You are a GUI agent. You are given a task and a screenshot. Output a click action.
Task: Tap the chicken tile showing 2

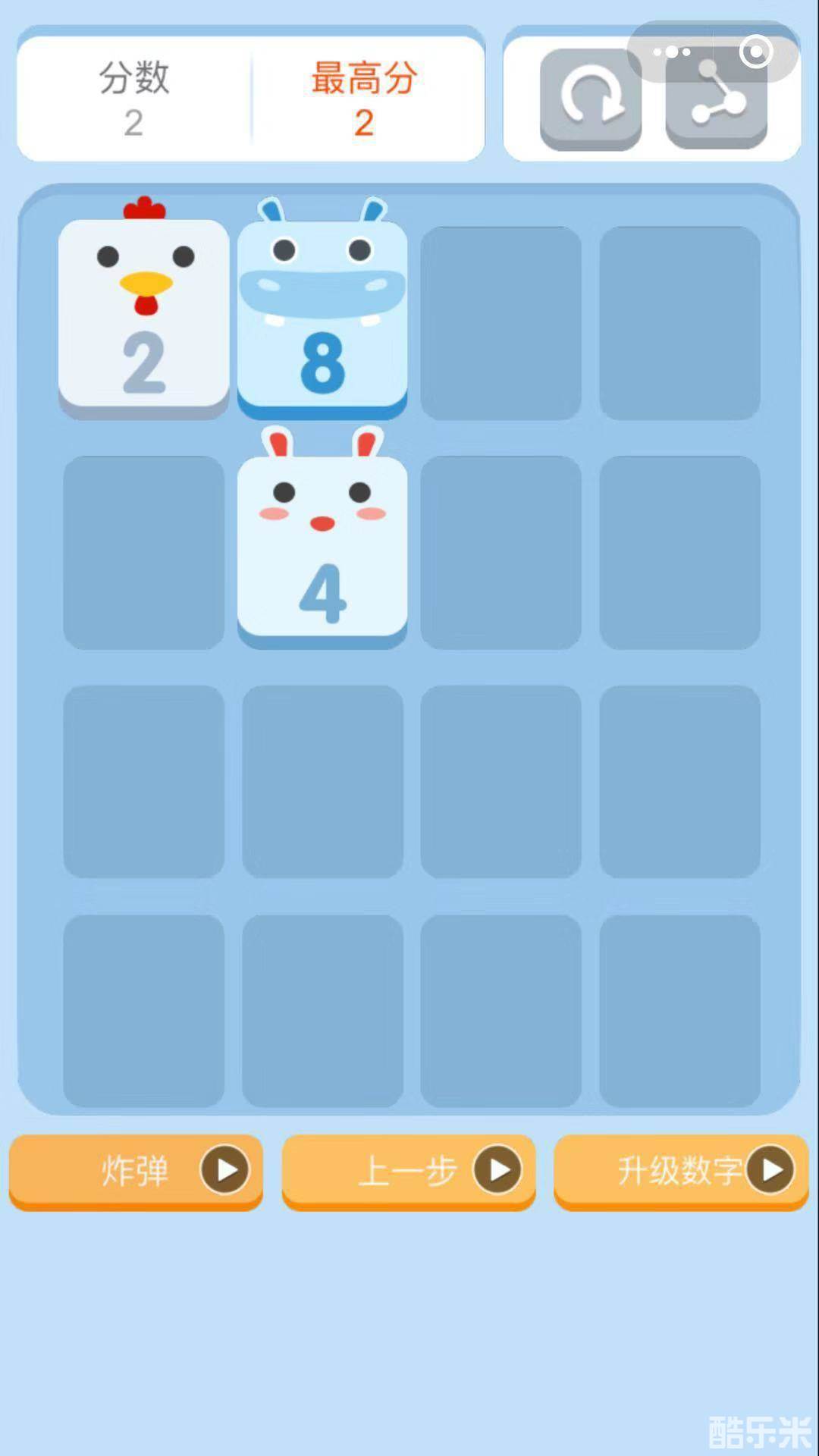pyautogui.click(x=144, y=315)
